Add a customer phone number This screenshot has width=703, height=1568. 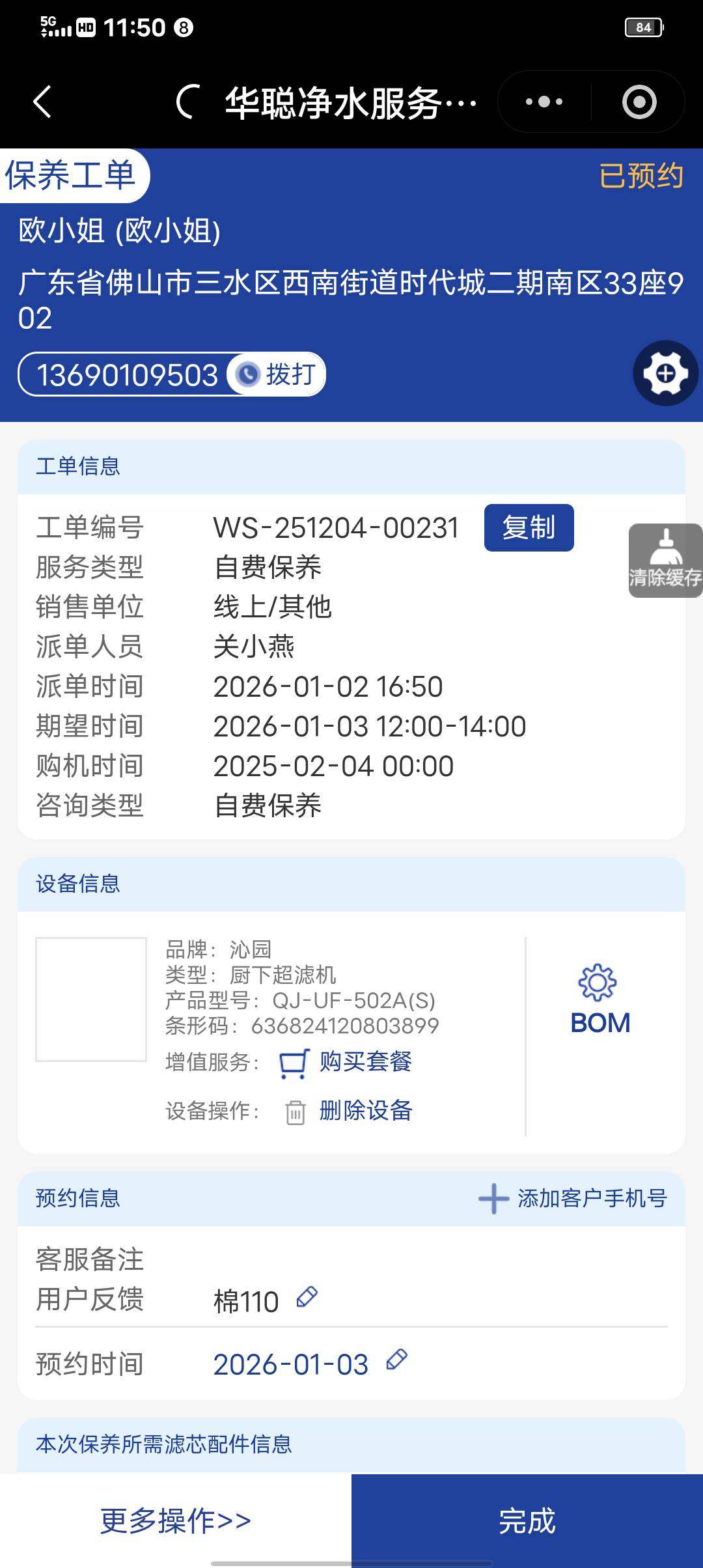click(x=573, y=1199)
